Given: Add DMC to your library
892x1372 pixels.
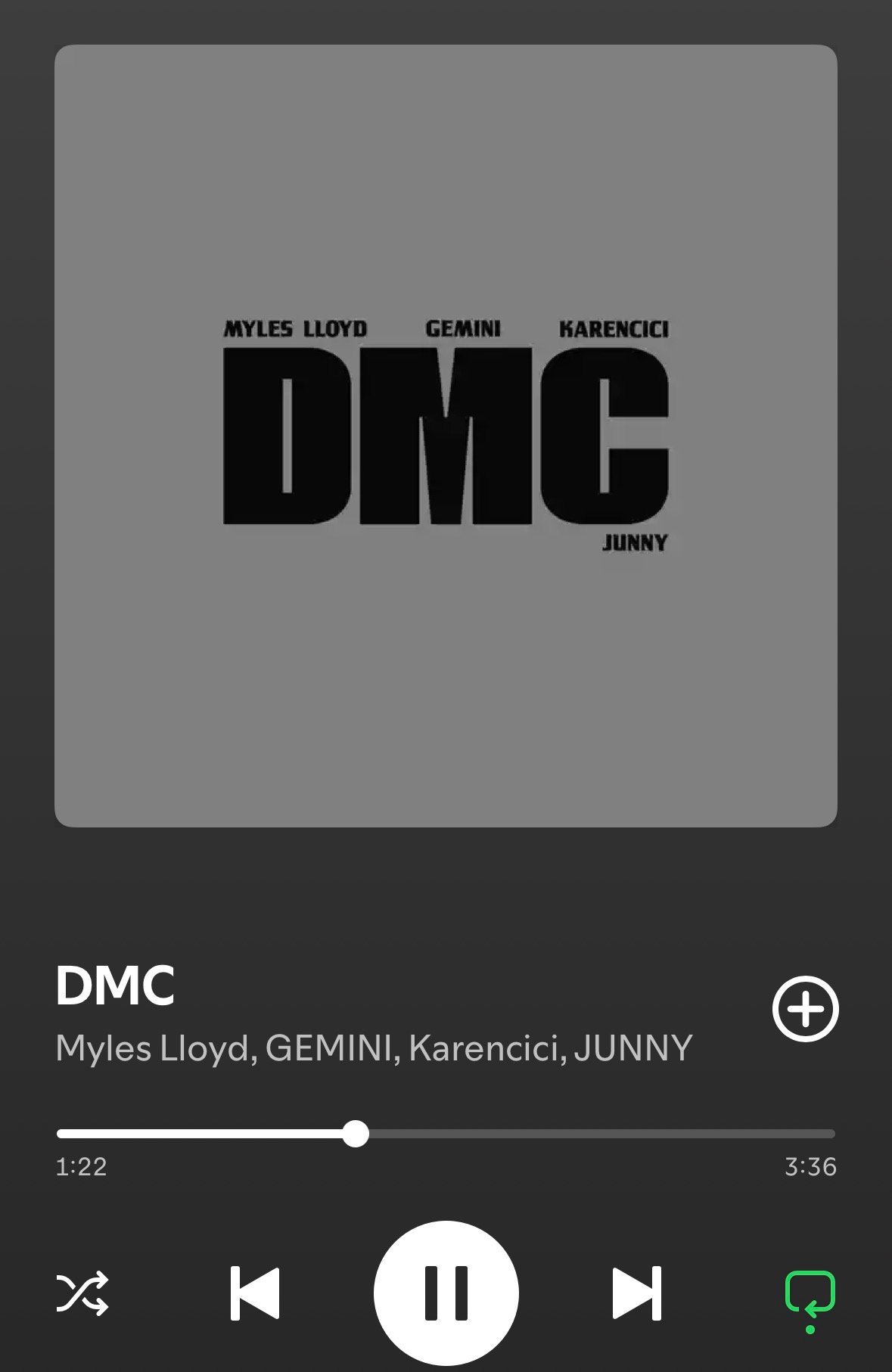Looking at the screenshot, I should tap(805, 1009).
